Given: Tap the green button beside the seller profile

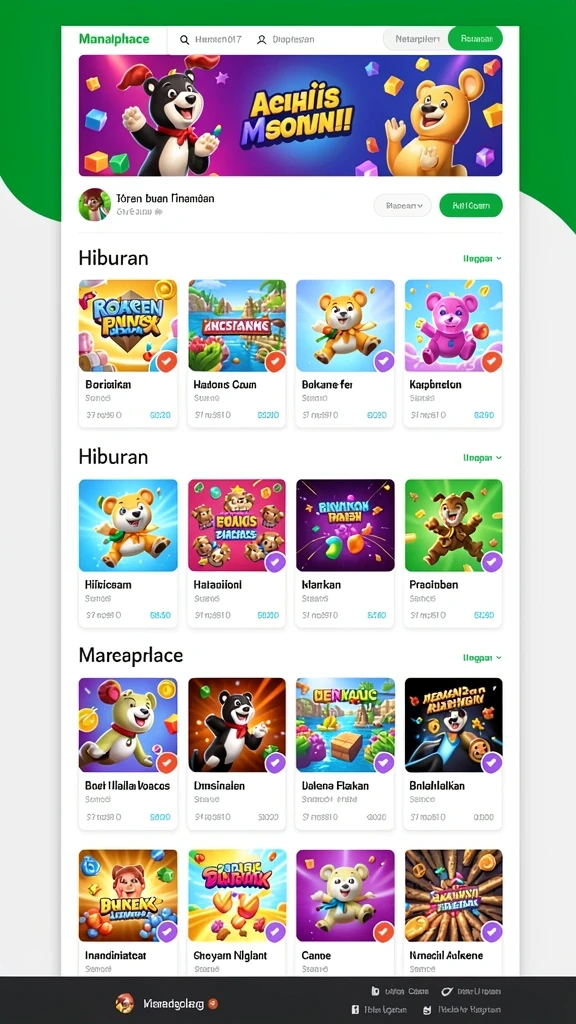Looking at the screenshot, I should click(471, 205).
